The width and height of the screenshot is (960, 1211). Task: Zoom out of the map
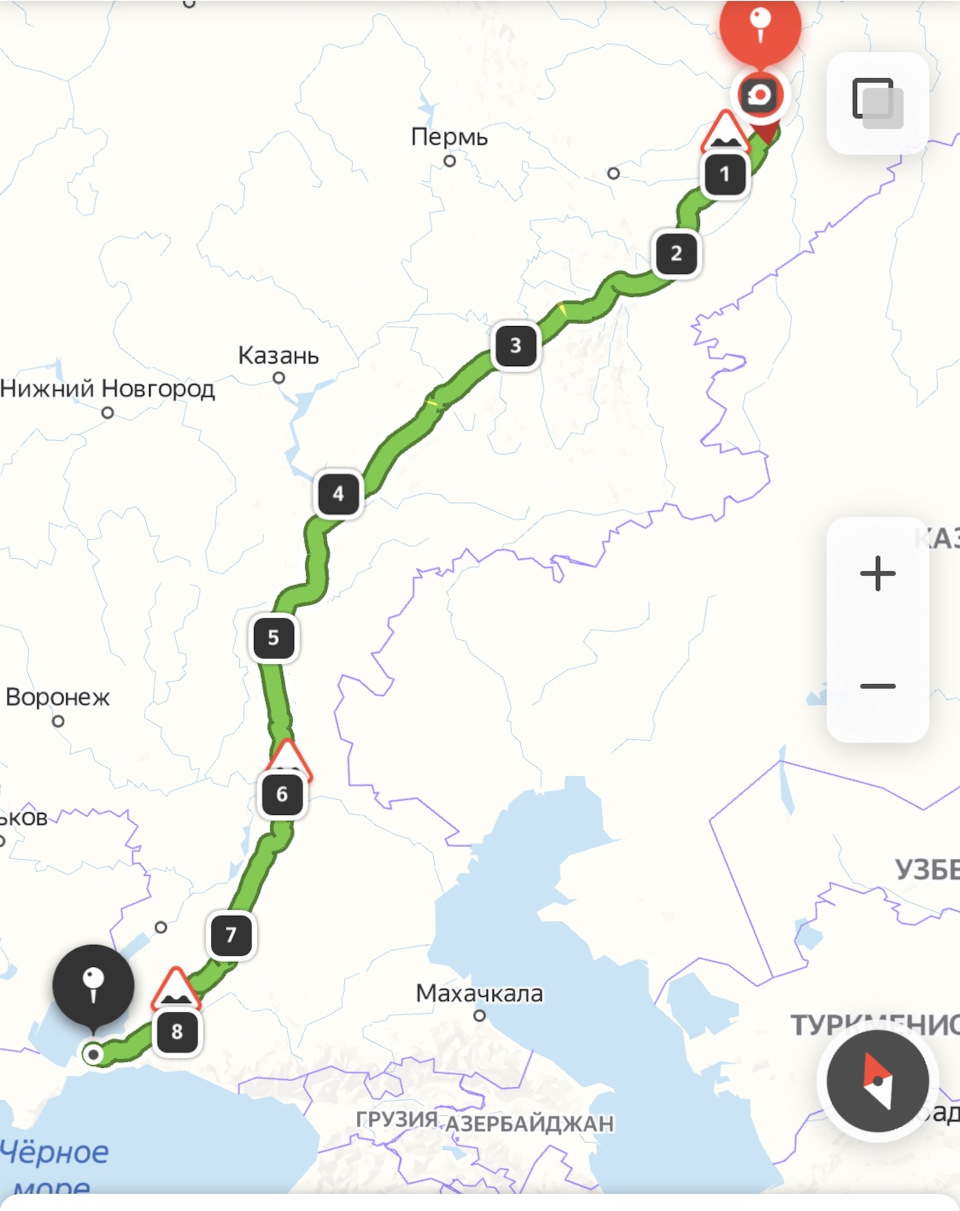(x=877, y=686)
